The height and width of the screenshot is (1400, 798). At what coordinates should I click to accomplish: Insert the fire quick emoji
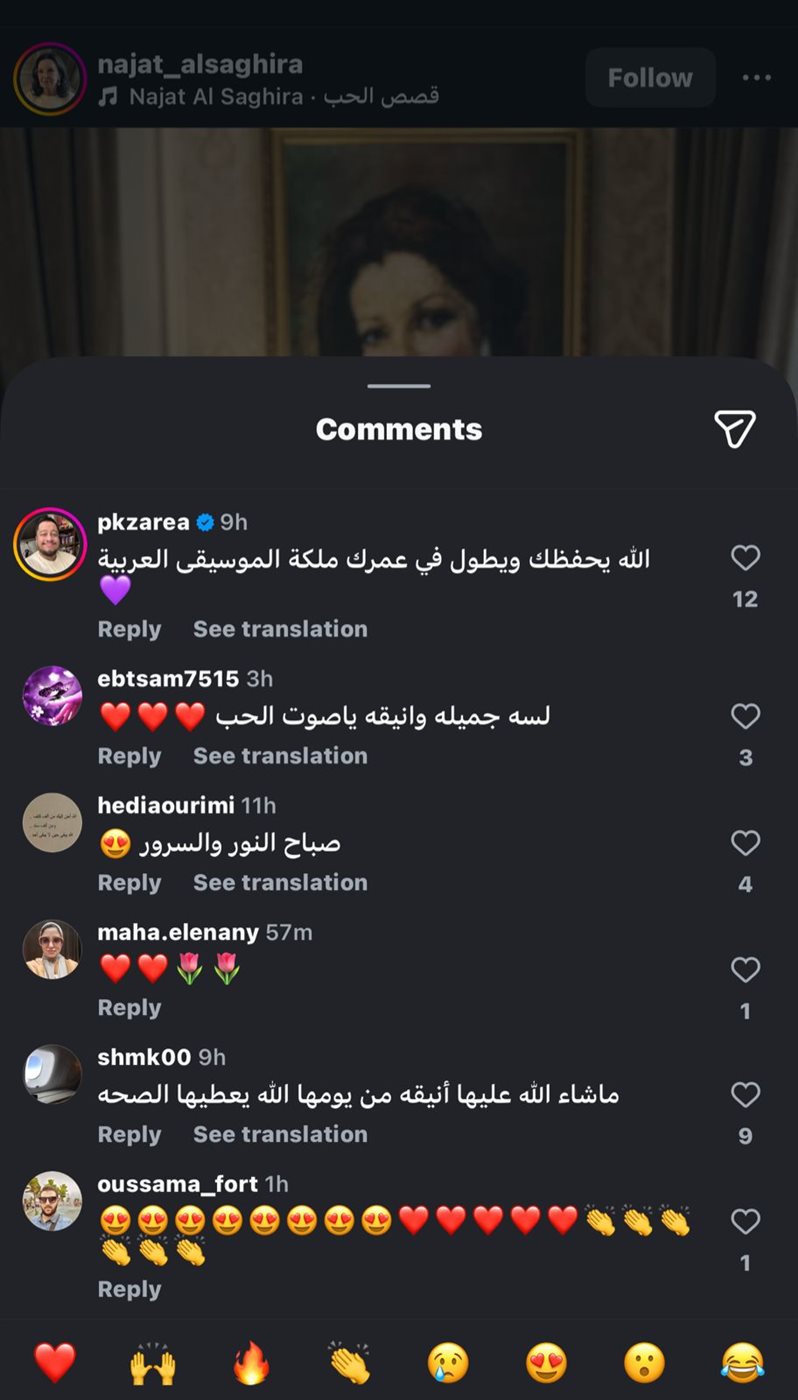(251, 1362)
